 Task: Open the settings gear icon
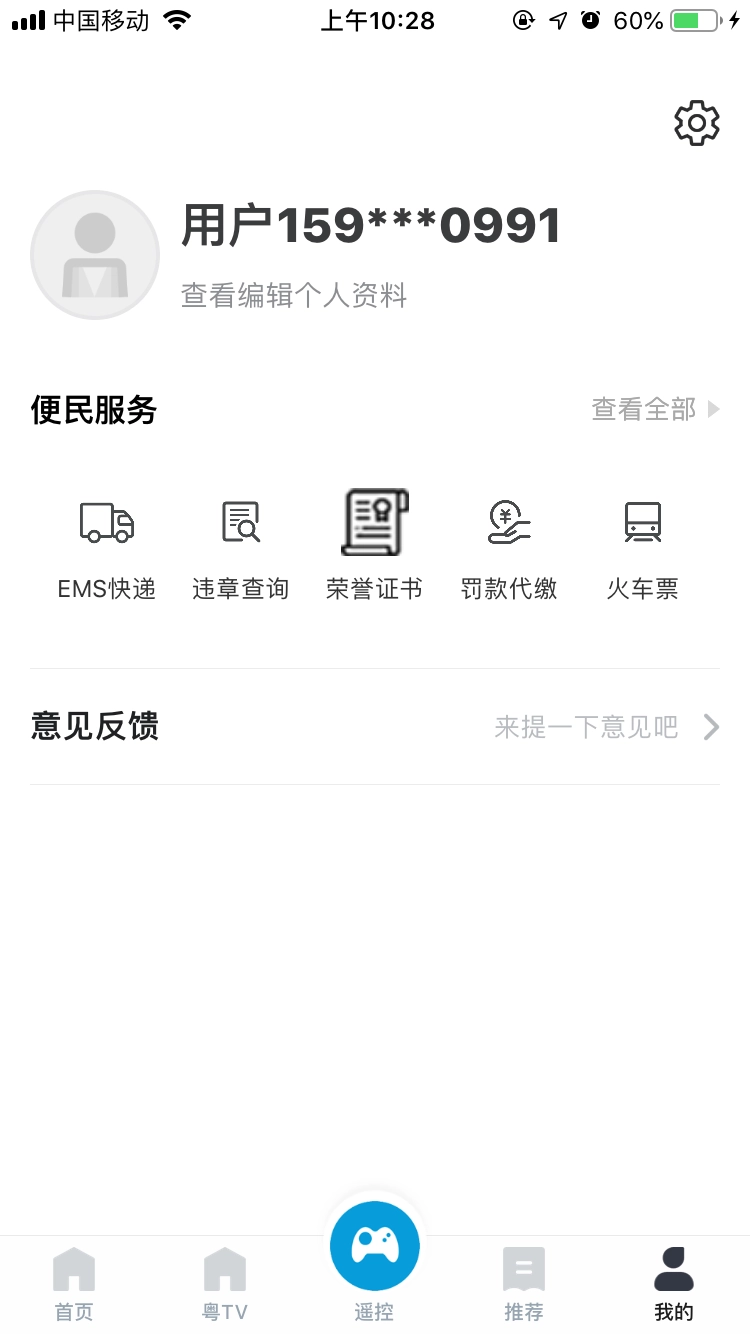click(697, 122)
